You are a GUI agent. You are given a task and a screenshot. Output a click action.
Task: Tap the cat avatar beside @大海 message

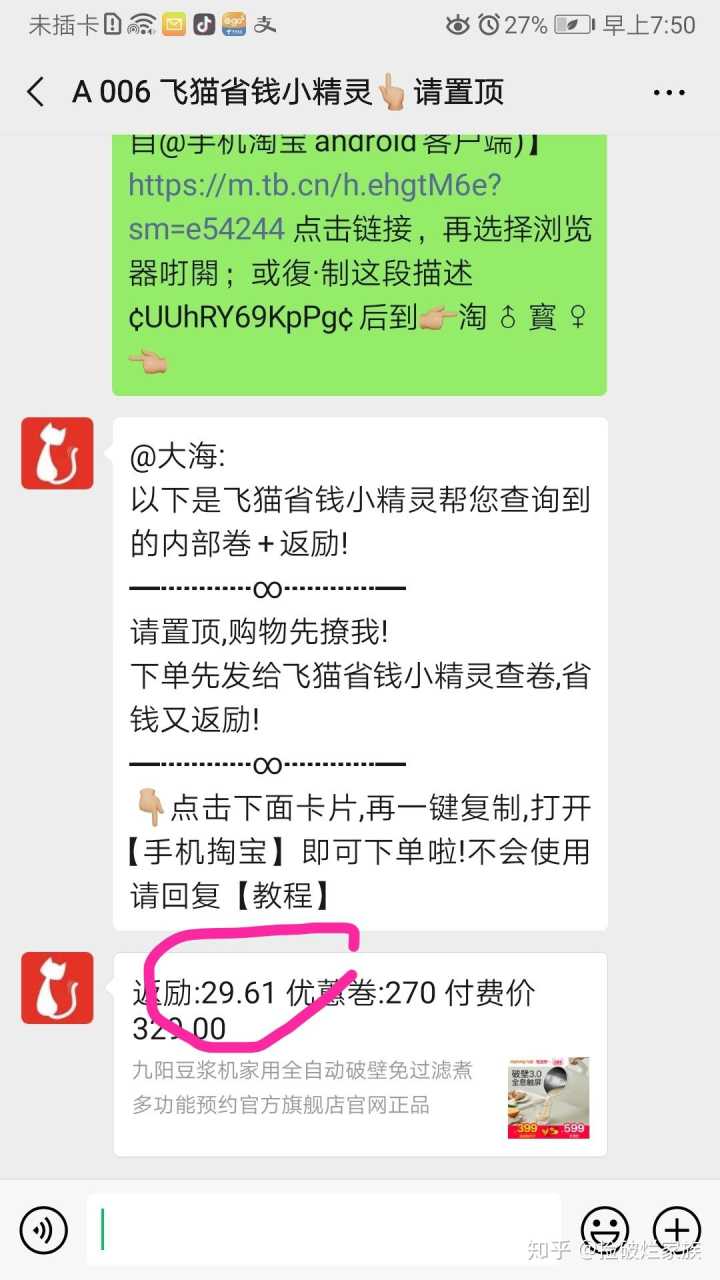pos(57,453)
